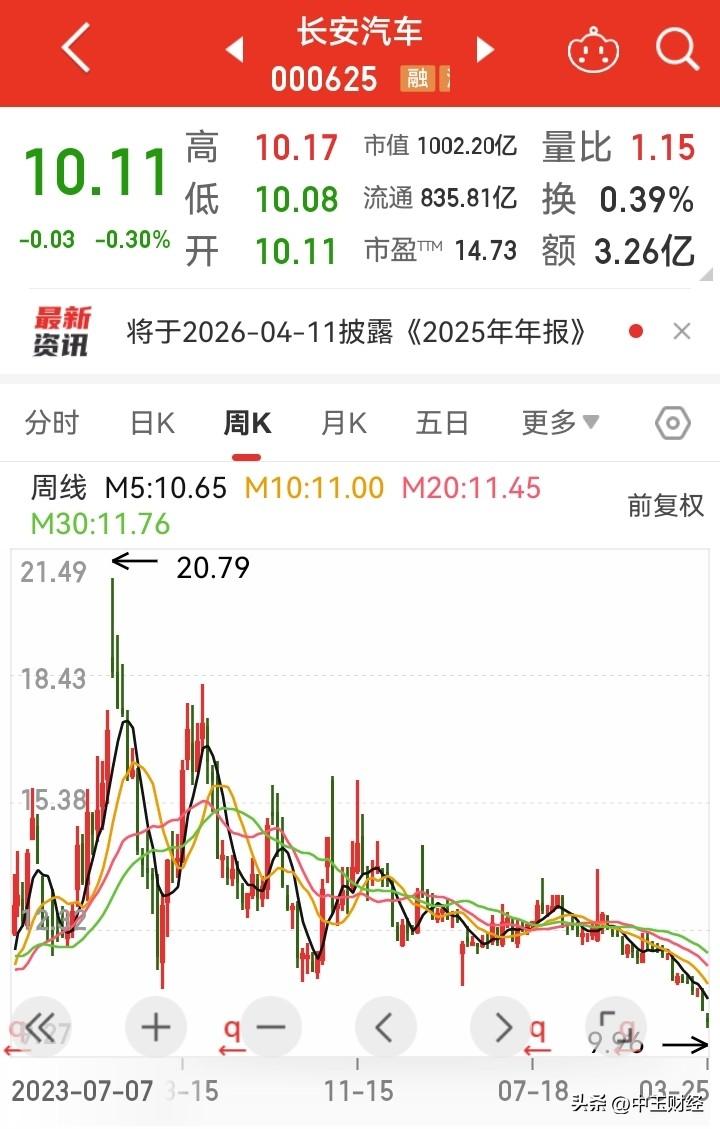
Task: Tap the stock code 000625 in header
Action: coord(325,78)
